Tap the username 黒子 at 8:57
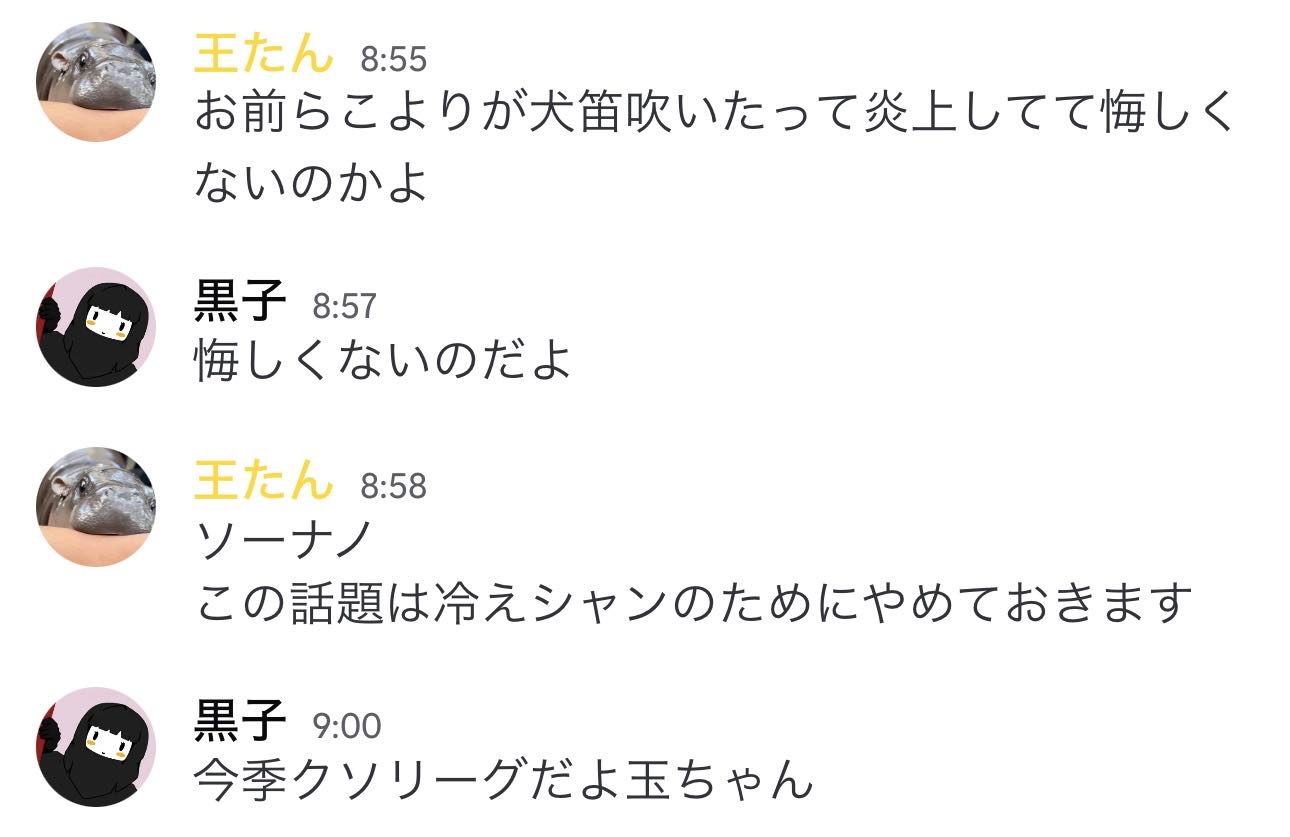1290x837 pixels. coord(240,302)
